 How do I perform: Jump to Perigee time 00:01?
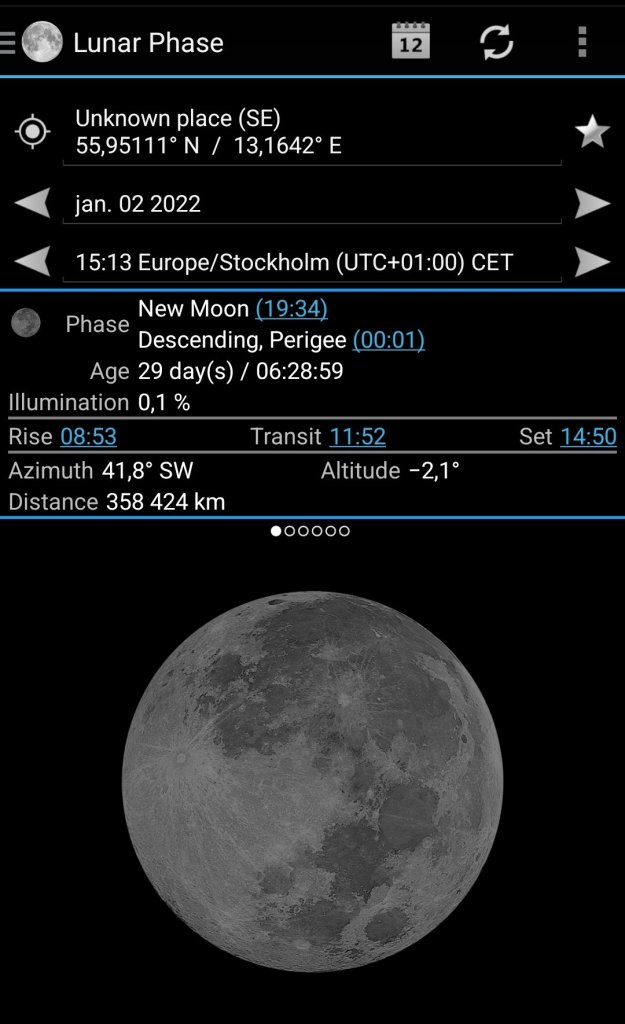(x=388, y=340)
